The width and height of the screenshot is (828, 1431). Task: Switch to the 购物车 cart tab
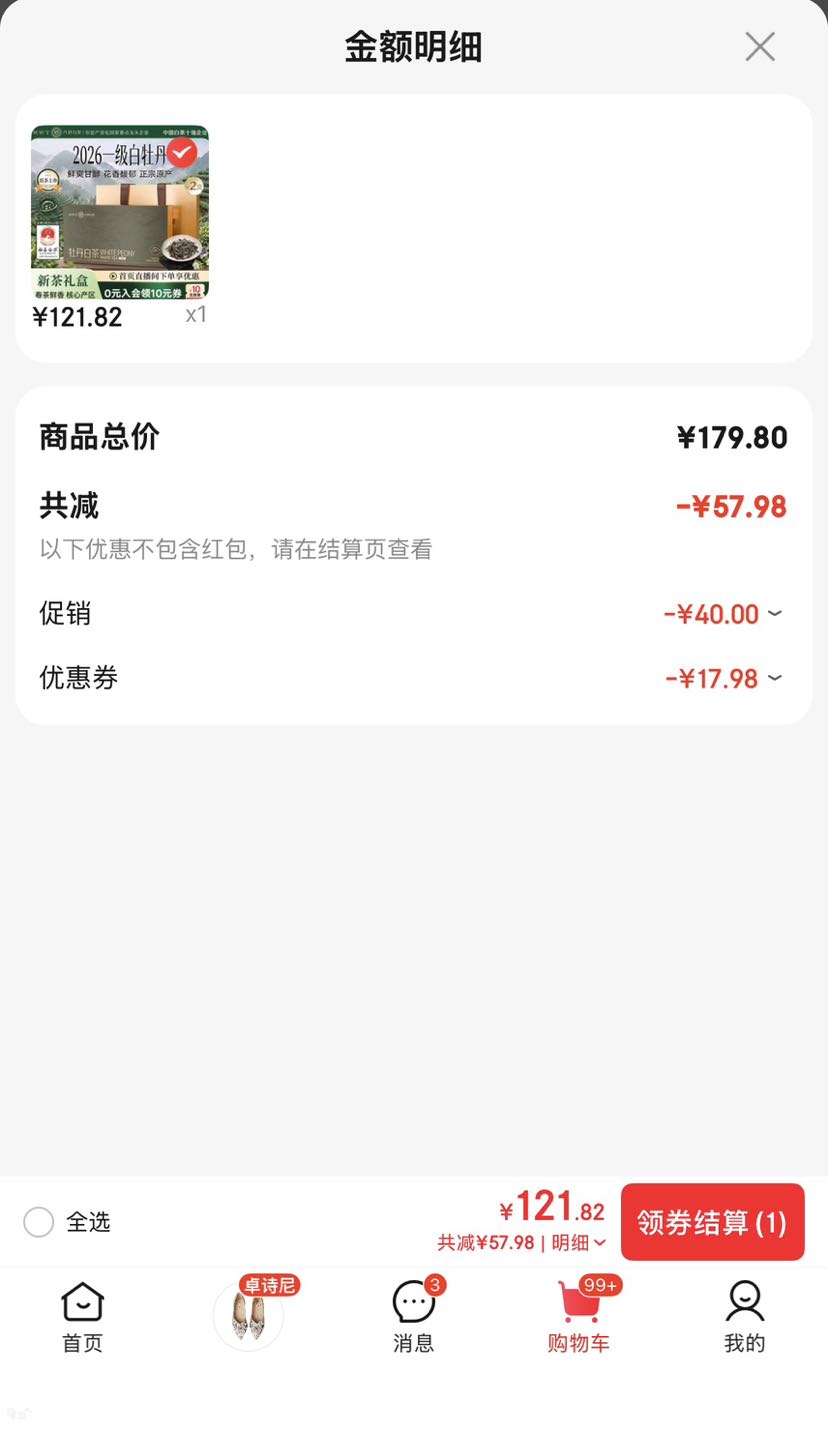click(x=579, y=1318)
